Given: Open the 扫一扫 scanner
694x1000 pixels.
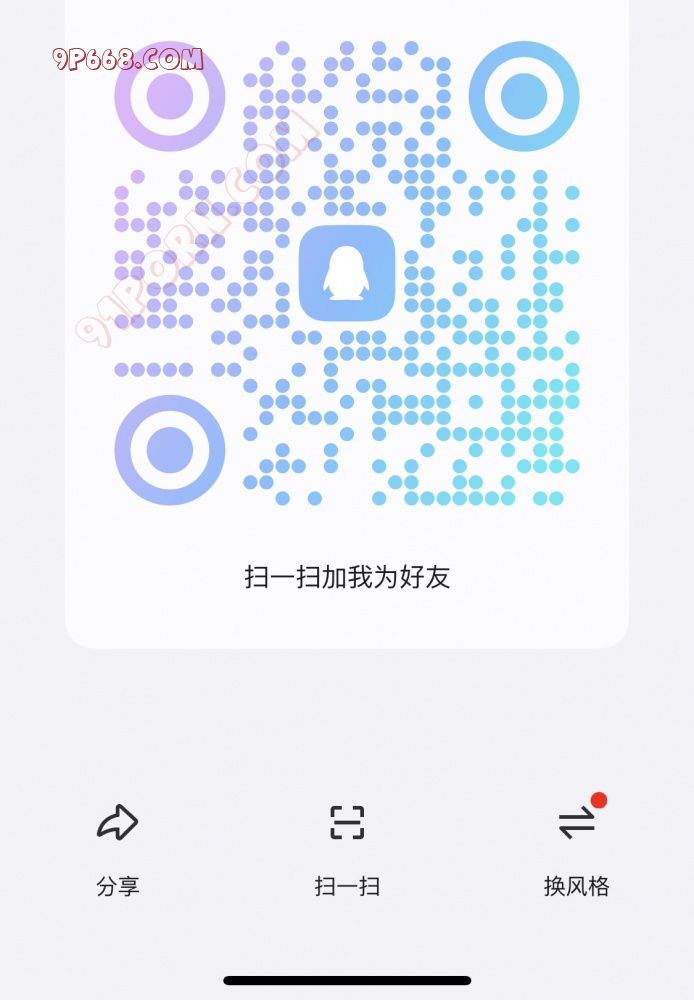Looking at the screenshot, I should tap(347, 824).
